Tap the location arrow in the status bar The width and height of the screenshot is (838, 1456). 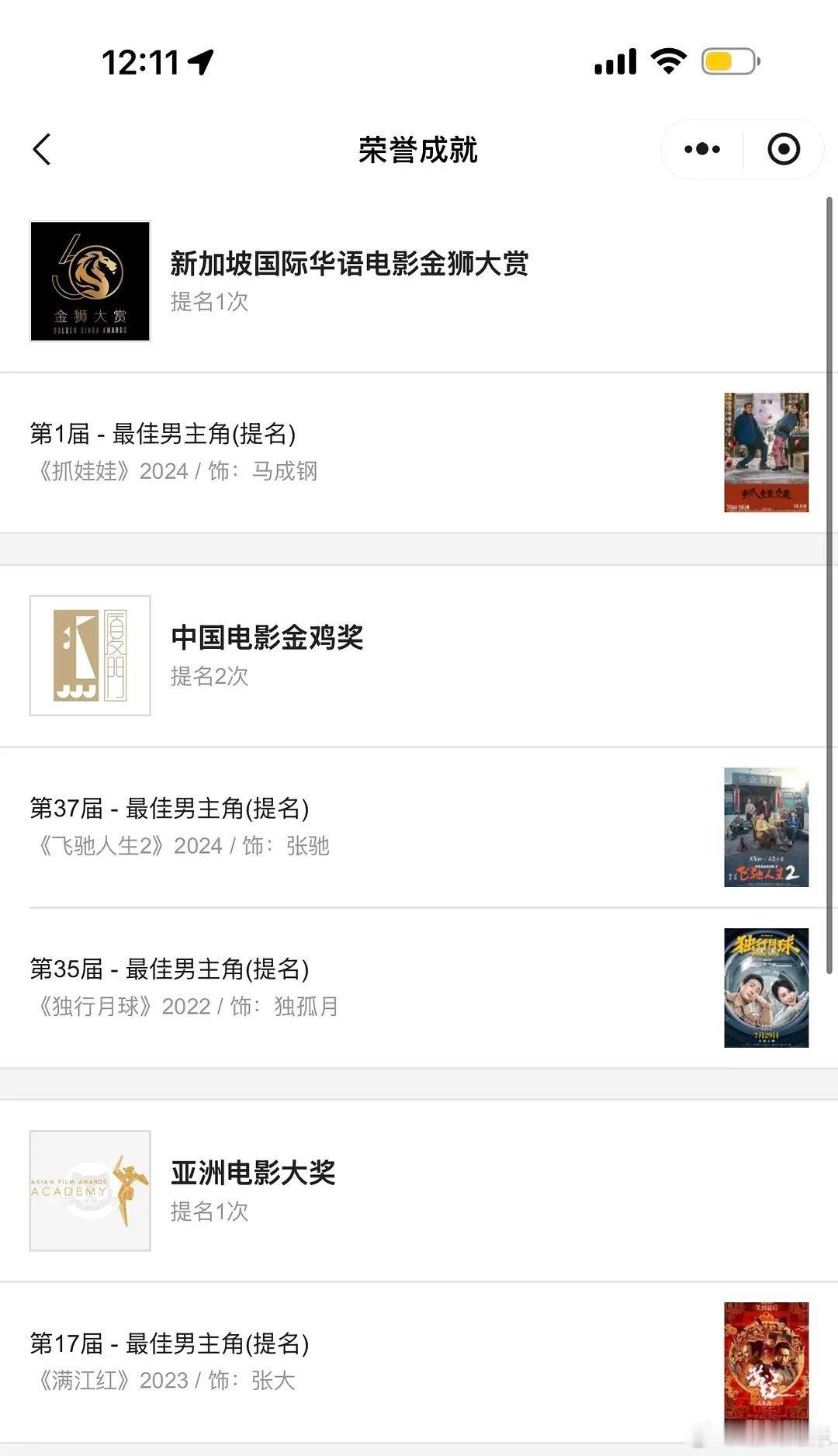point(202,62)
